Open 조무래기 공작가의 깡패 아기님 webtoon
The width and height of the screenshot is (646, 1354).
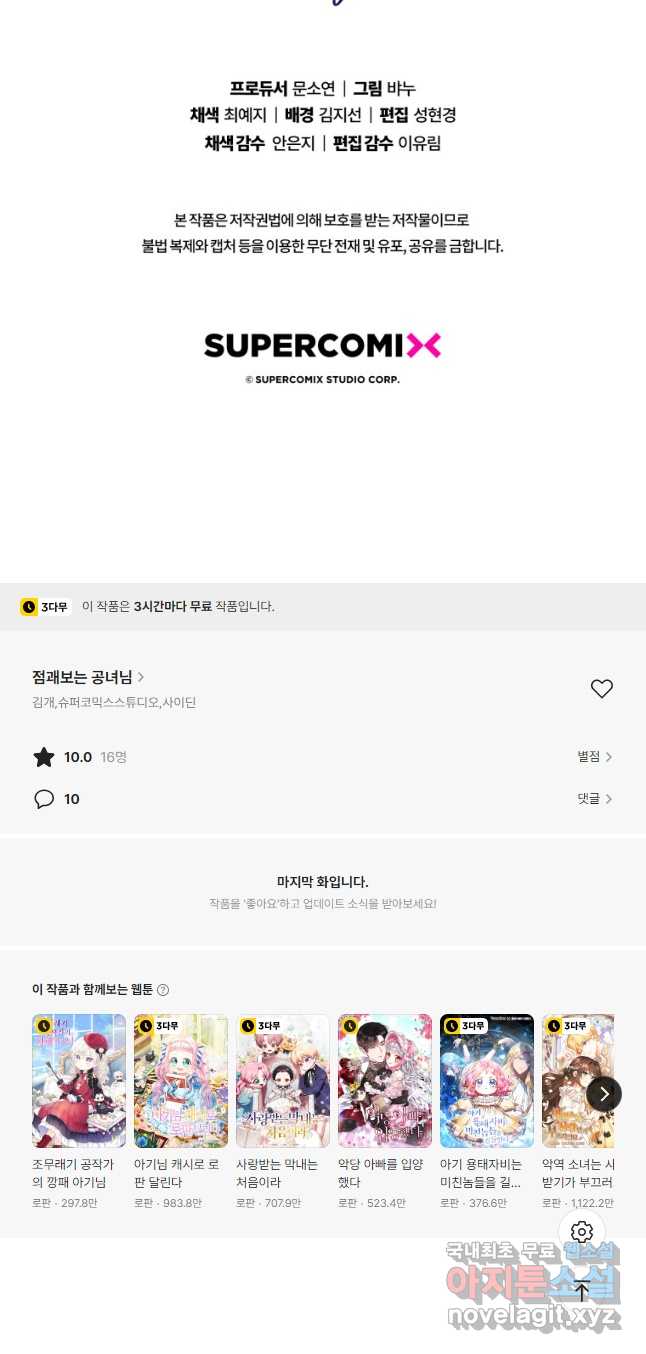click(x=79, y=1081)
